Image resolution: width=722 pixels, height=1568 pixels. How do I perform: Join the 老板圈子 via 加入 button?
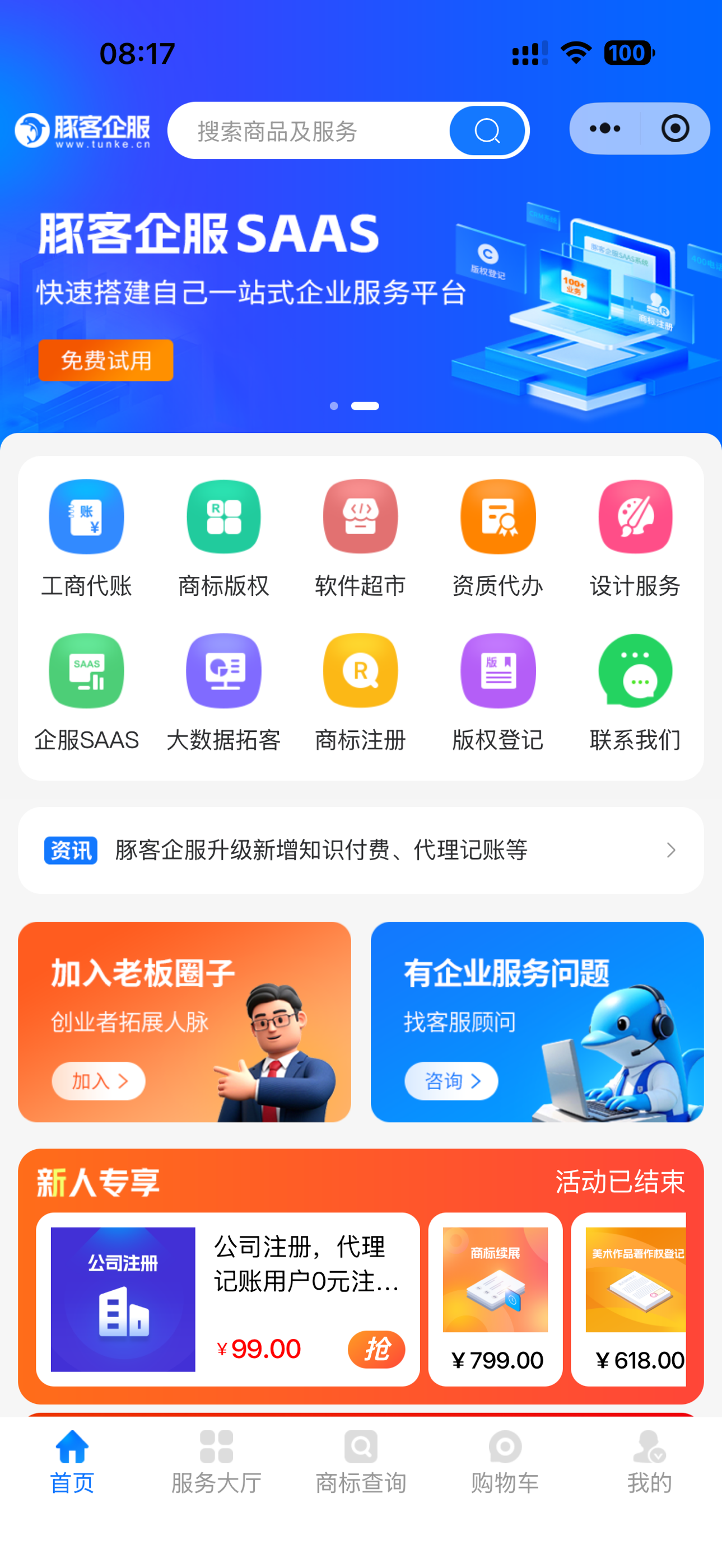coord(99,1081)
